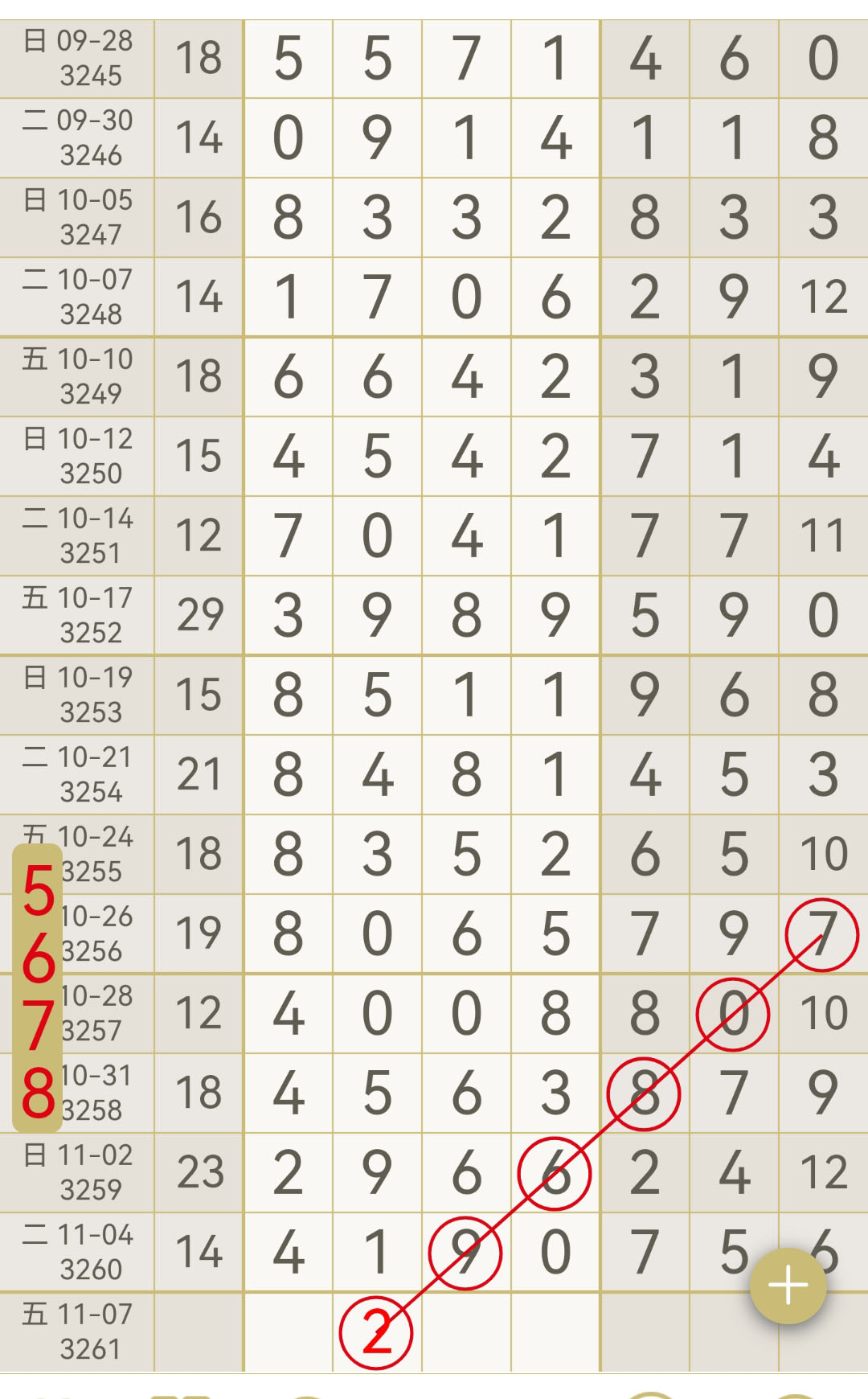
Task: Tap the gold plus floating button
Action: tap(788, 1286)
